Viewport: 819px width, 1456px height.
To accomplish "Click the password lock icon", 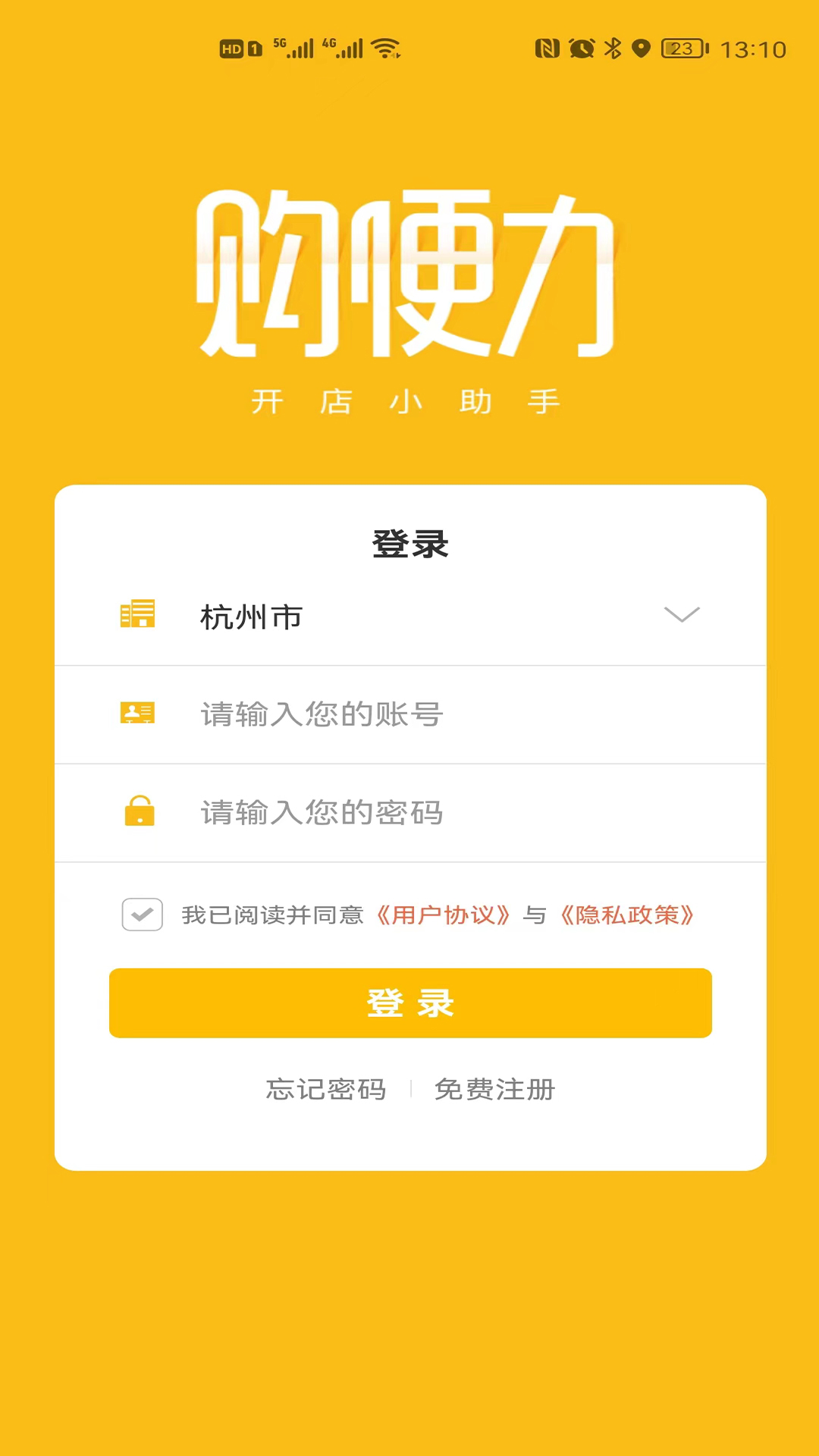I will [x=139, y=812].
